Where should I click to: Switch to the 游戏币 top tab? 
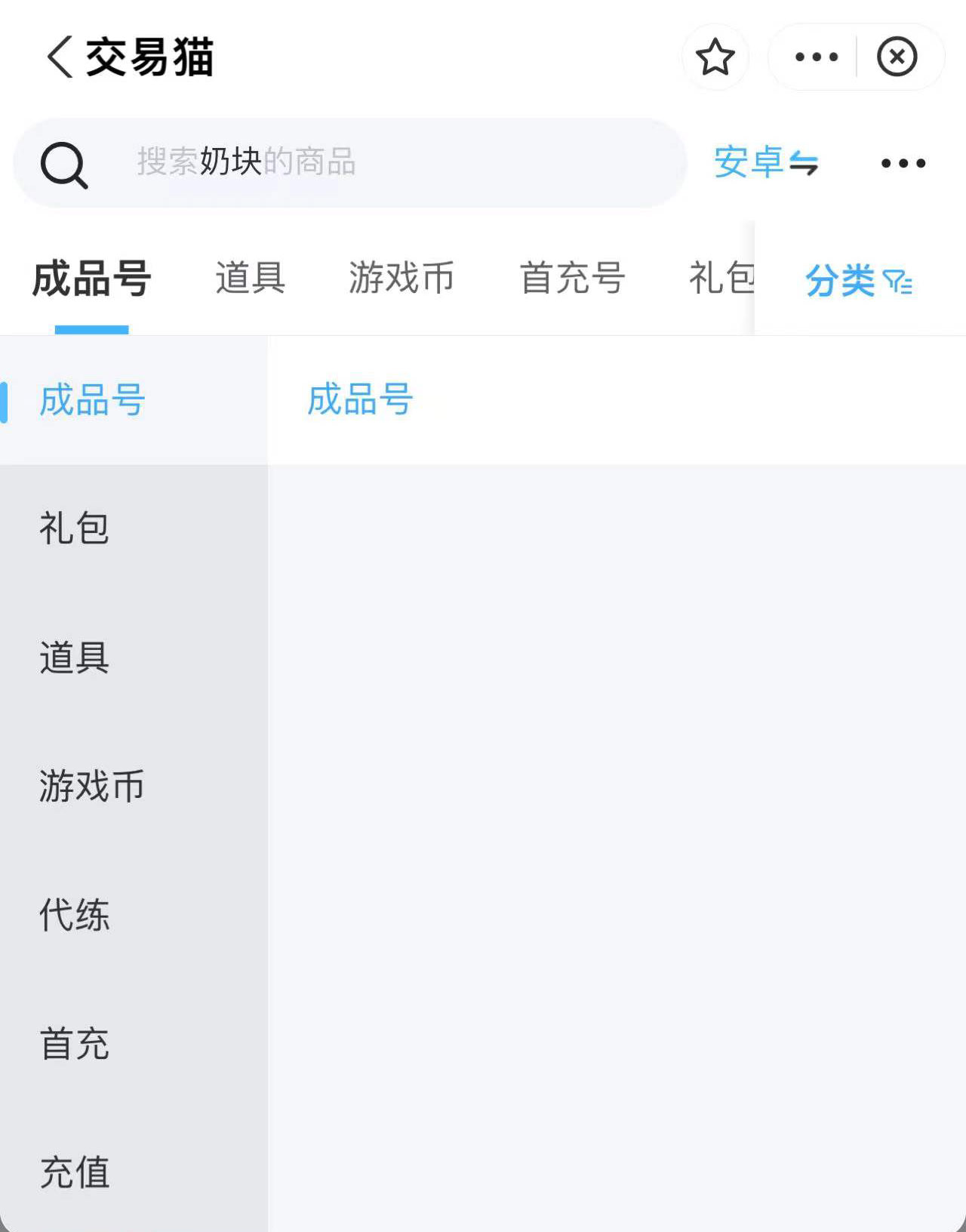tap(401, 278)
